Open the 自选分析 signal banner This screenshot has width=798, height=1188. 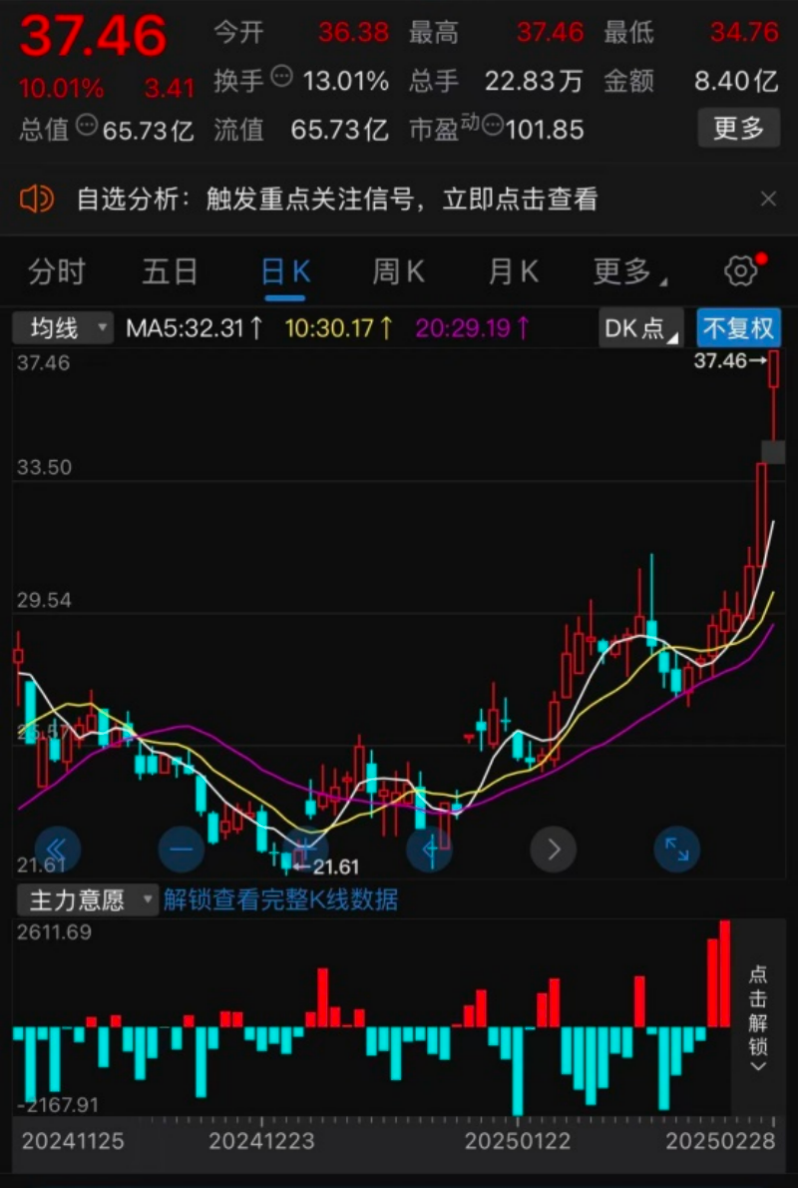point(336,200)
